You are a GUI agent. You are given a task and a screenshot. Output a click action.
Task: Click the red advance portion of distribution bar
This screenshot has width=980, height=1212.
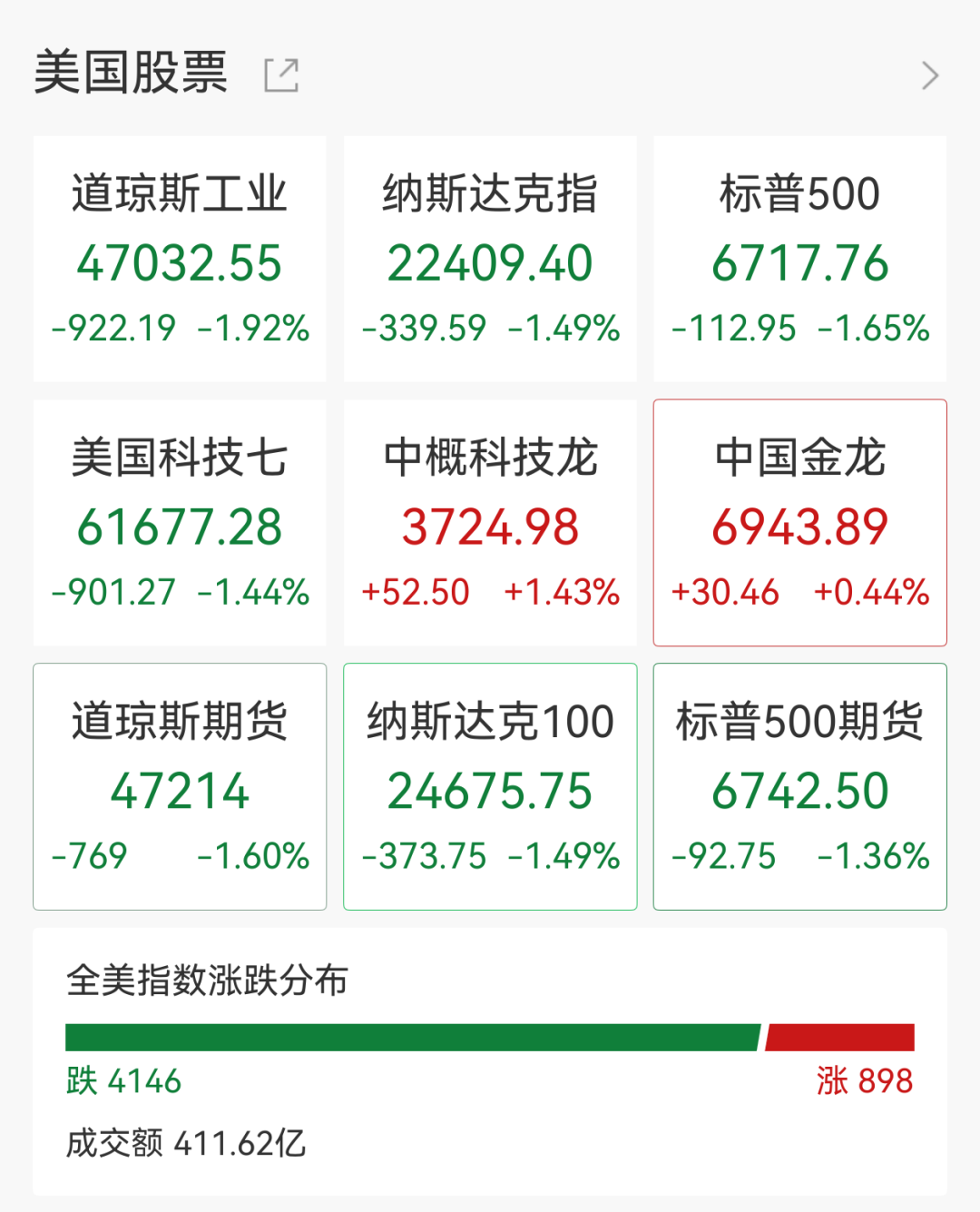(840, 1033)
